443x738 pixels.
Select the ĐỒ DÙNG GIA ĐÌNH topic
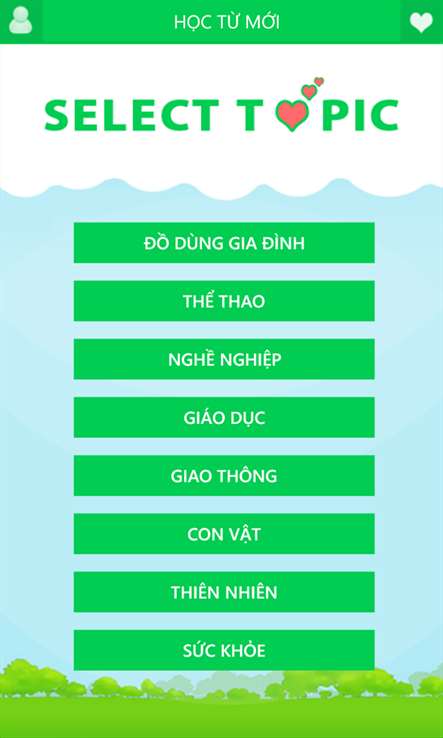pyautogui.click(x=224, y=243)
